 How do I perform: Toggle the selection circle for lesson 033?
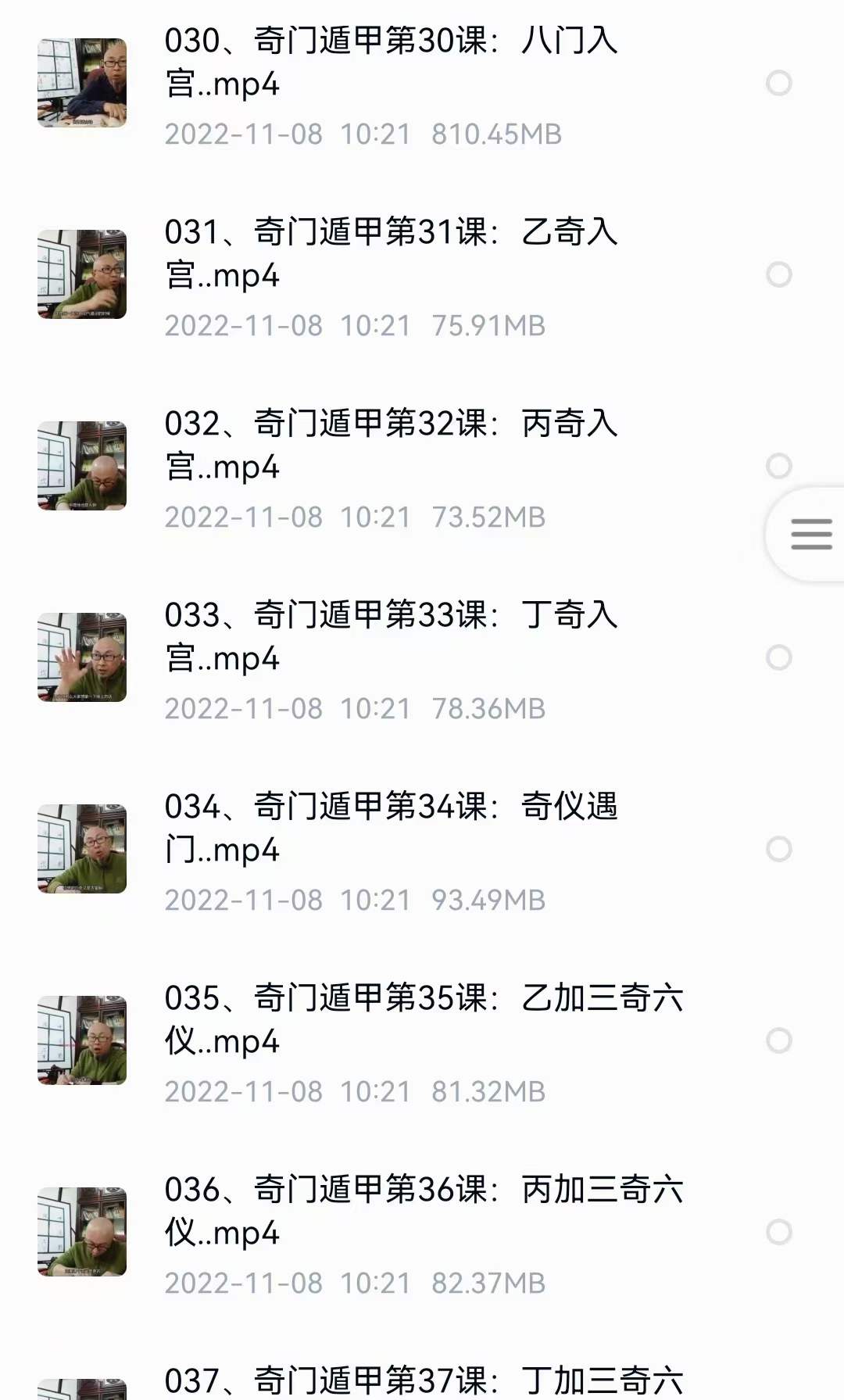[780, 657]
